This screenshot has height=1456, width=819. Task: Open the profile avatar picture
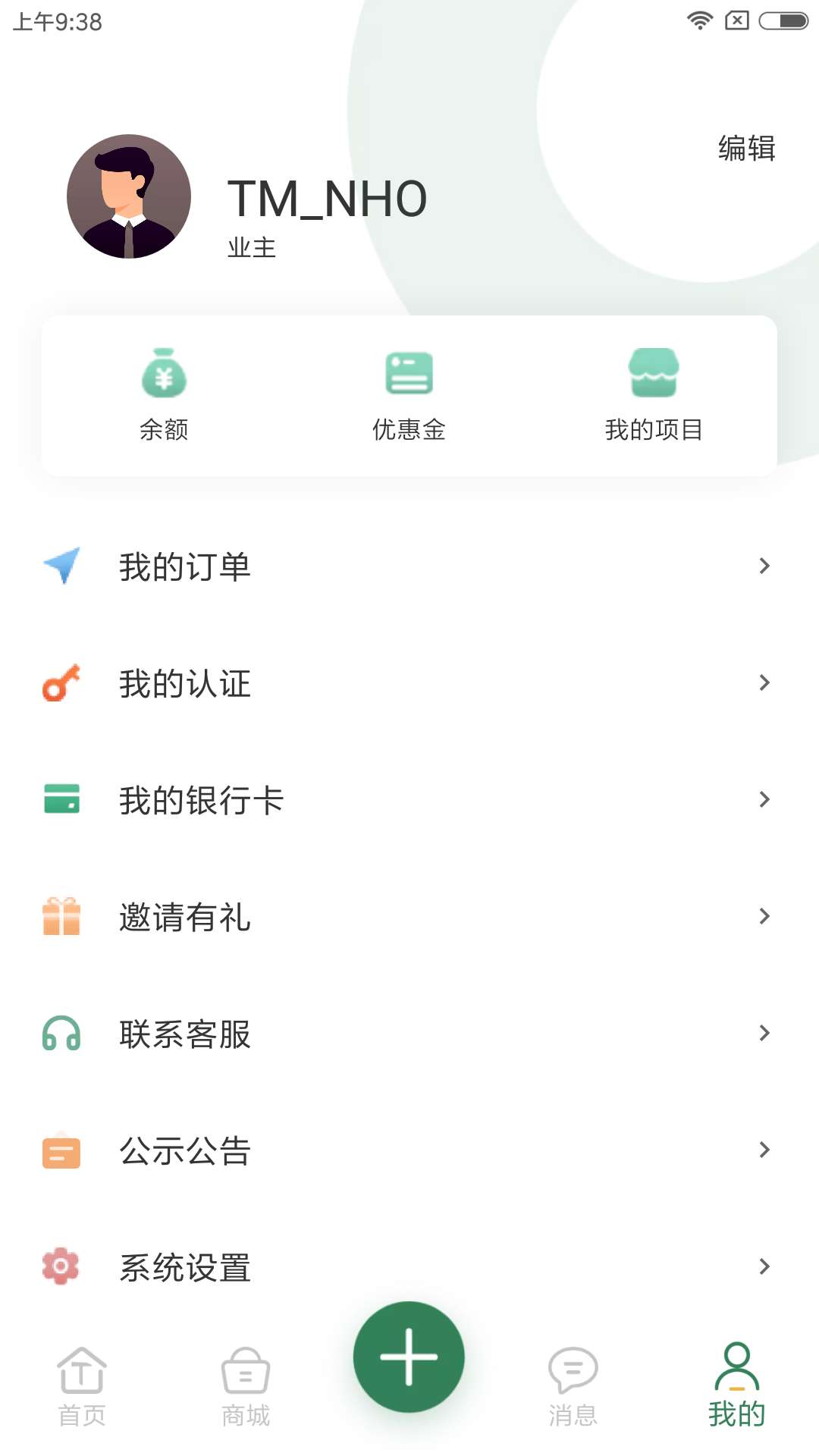point(129,196)
